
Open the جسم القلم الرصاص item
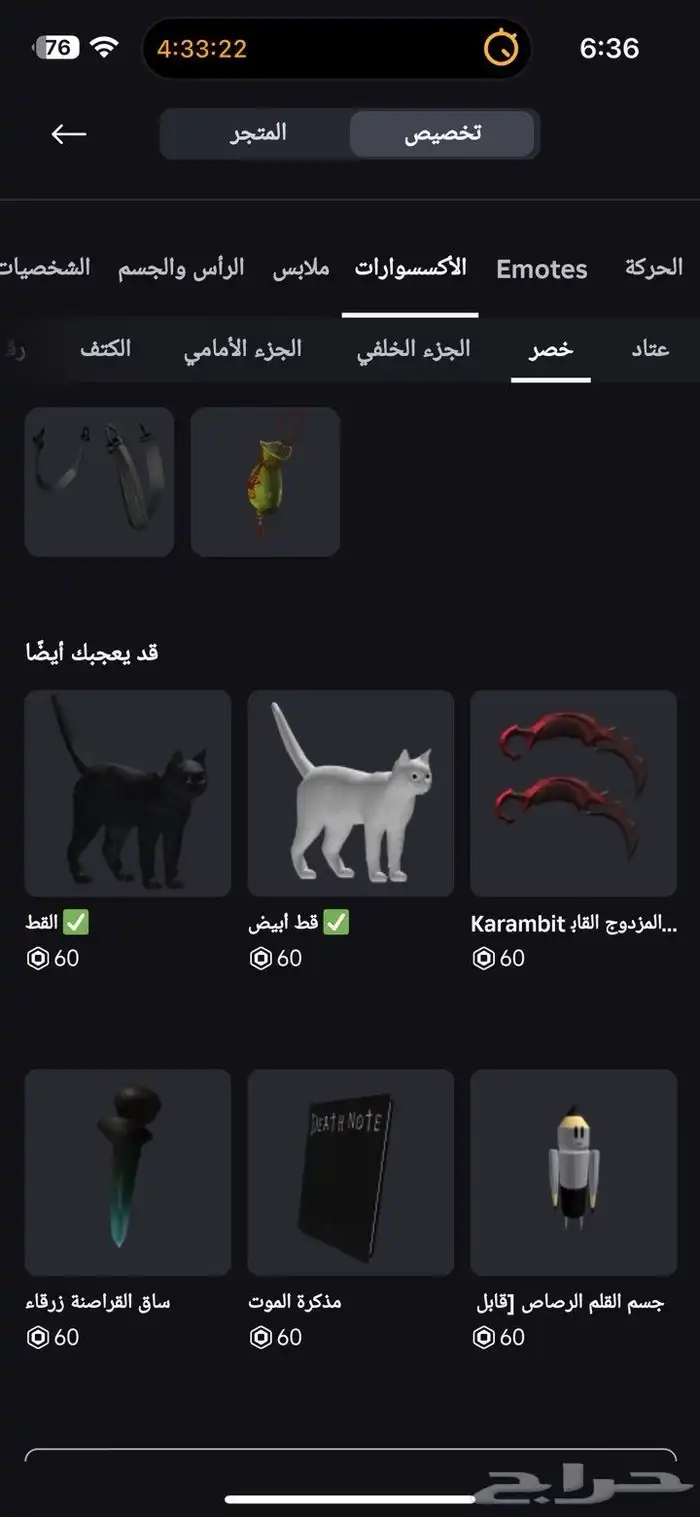[x=573, y=1210]
